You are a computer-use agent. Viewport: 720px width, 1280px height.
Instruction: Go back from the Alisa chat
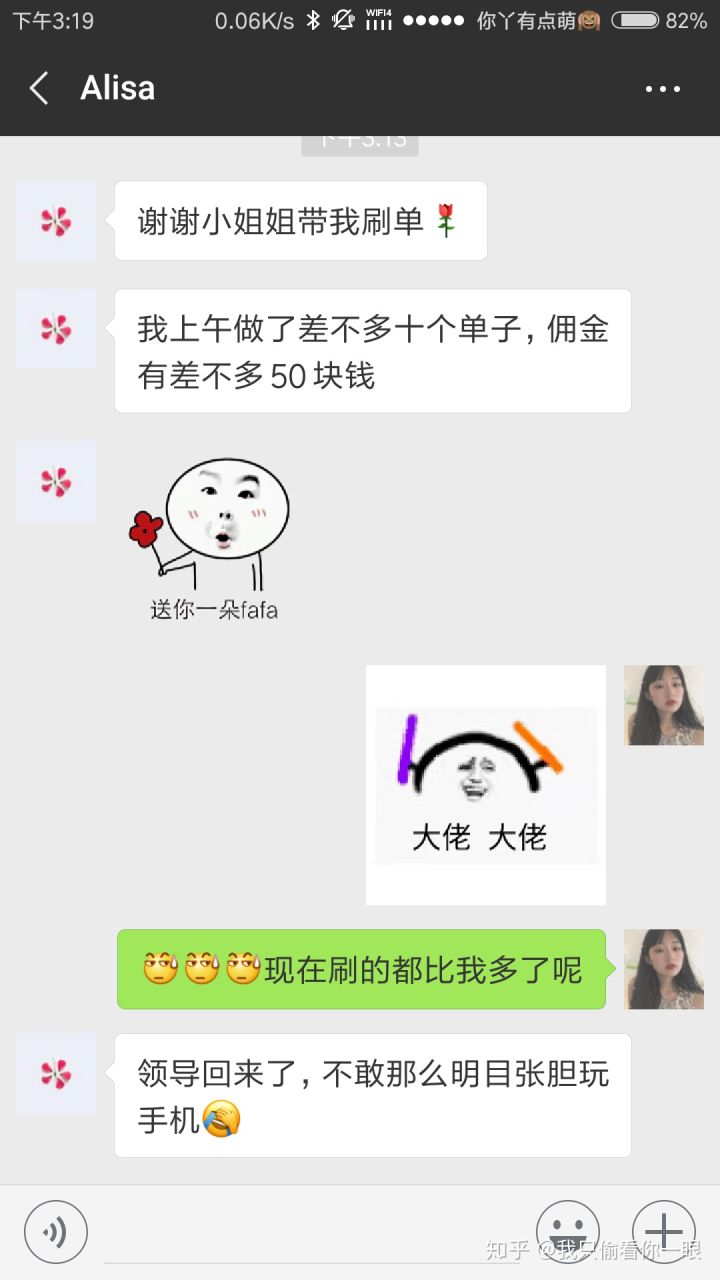39,88
